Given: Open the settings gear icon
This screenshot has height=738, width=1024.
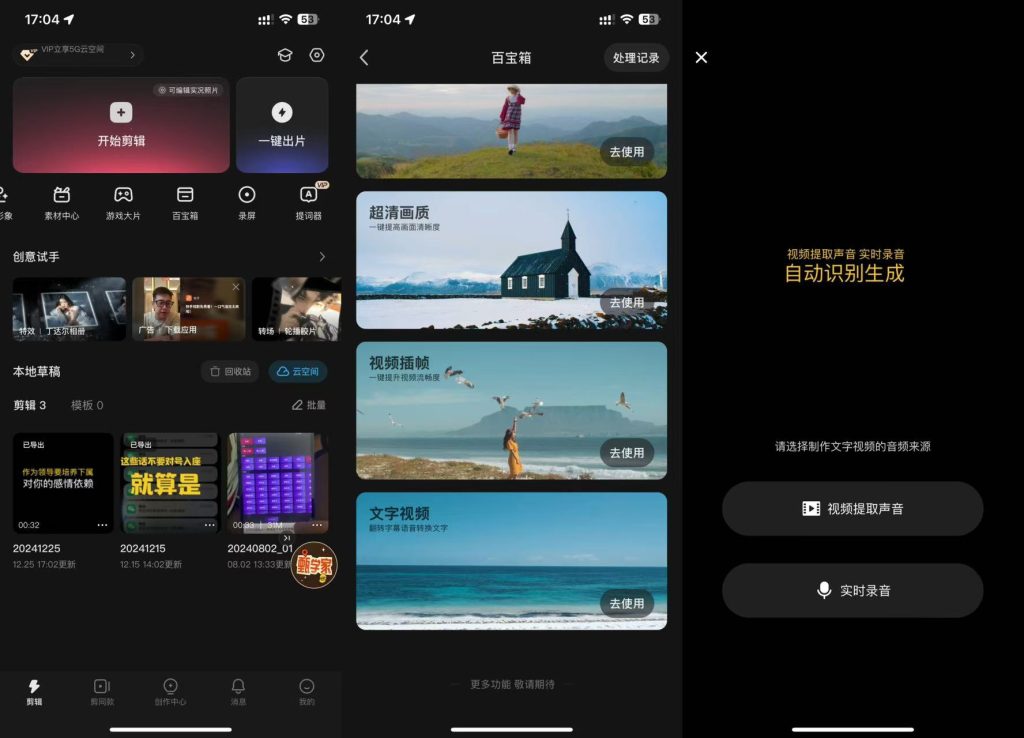Looking at the screenshot, I should point(317,56).
